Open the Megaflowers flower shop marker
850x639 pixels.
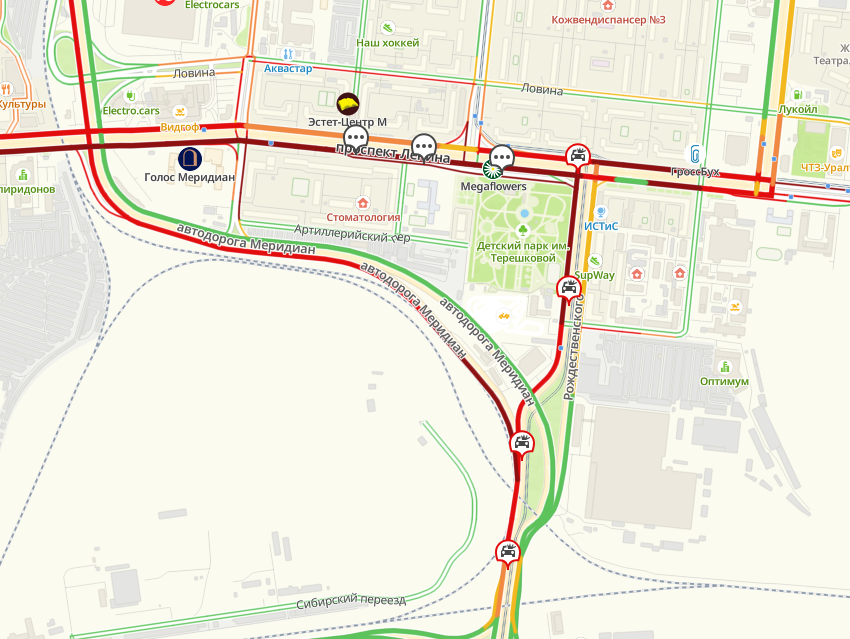(493, 170)
